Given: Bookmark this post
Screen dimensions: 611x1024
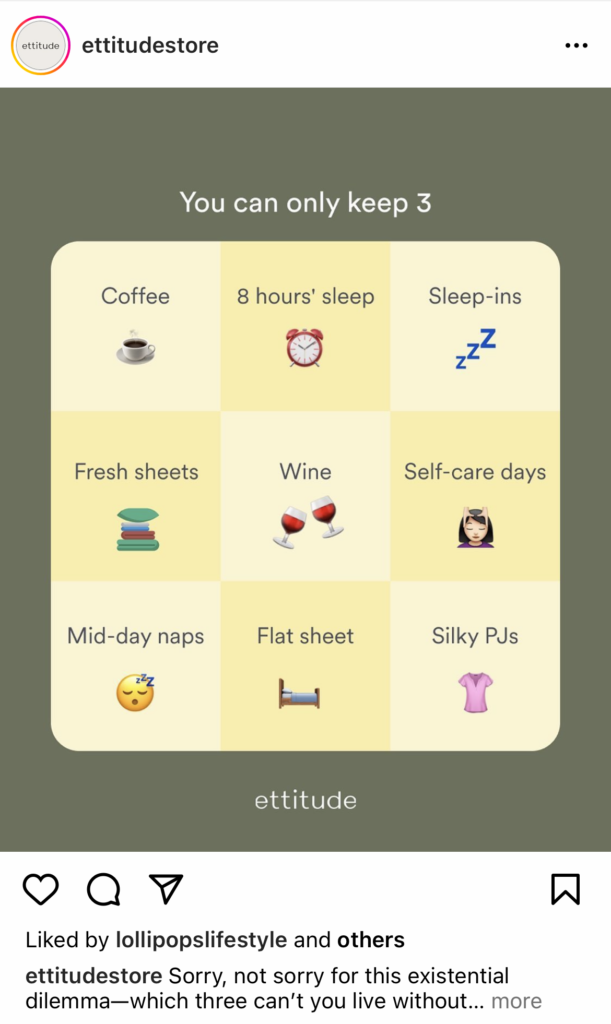Looking at the screenshot, I should point(565,888).
